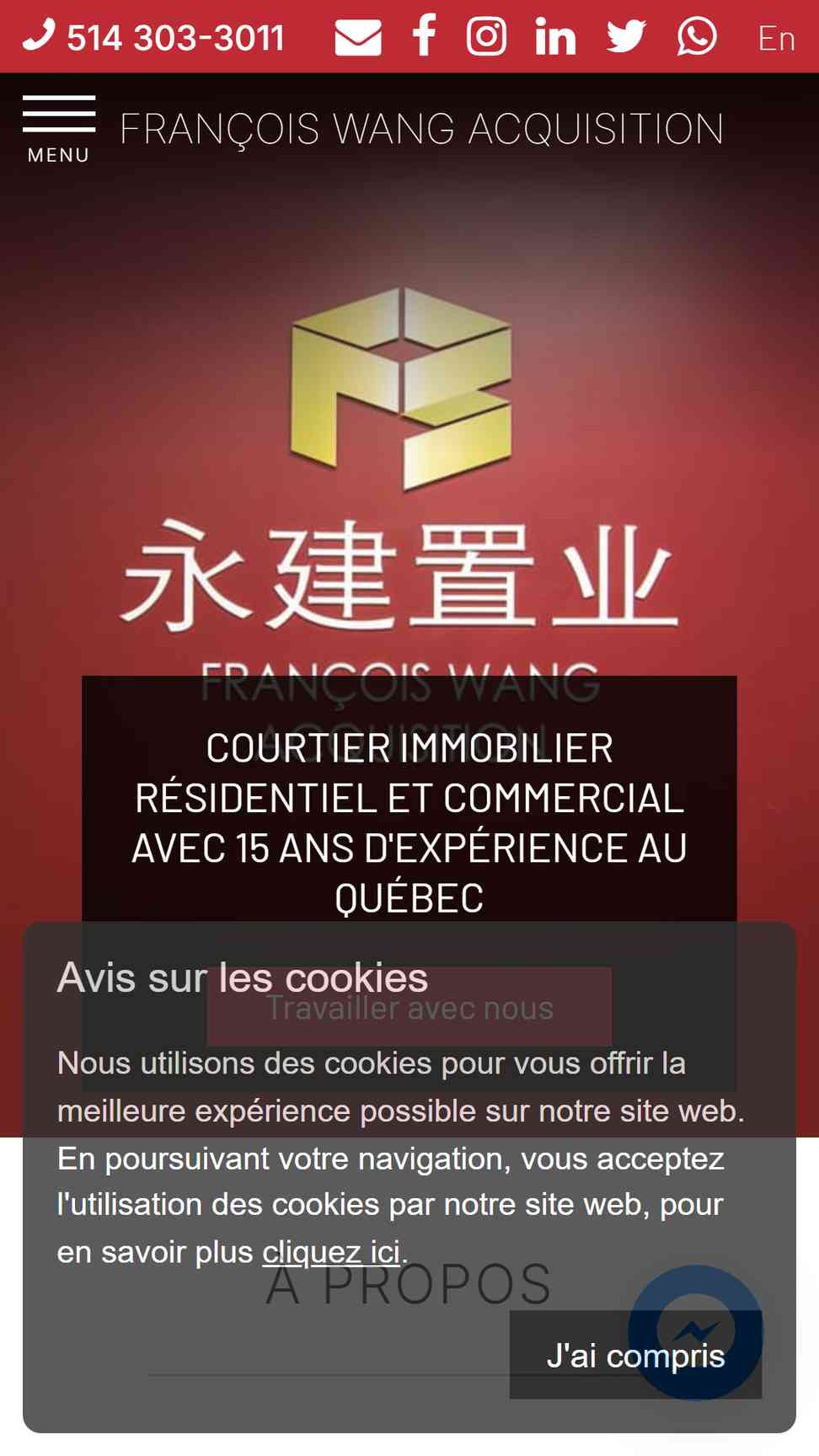
Task: Open the LinkedIn icon
Action: coord(555,37)
